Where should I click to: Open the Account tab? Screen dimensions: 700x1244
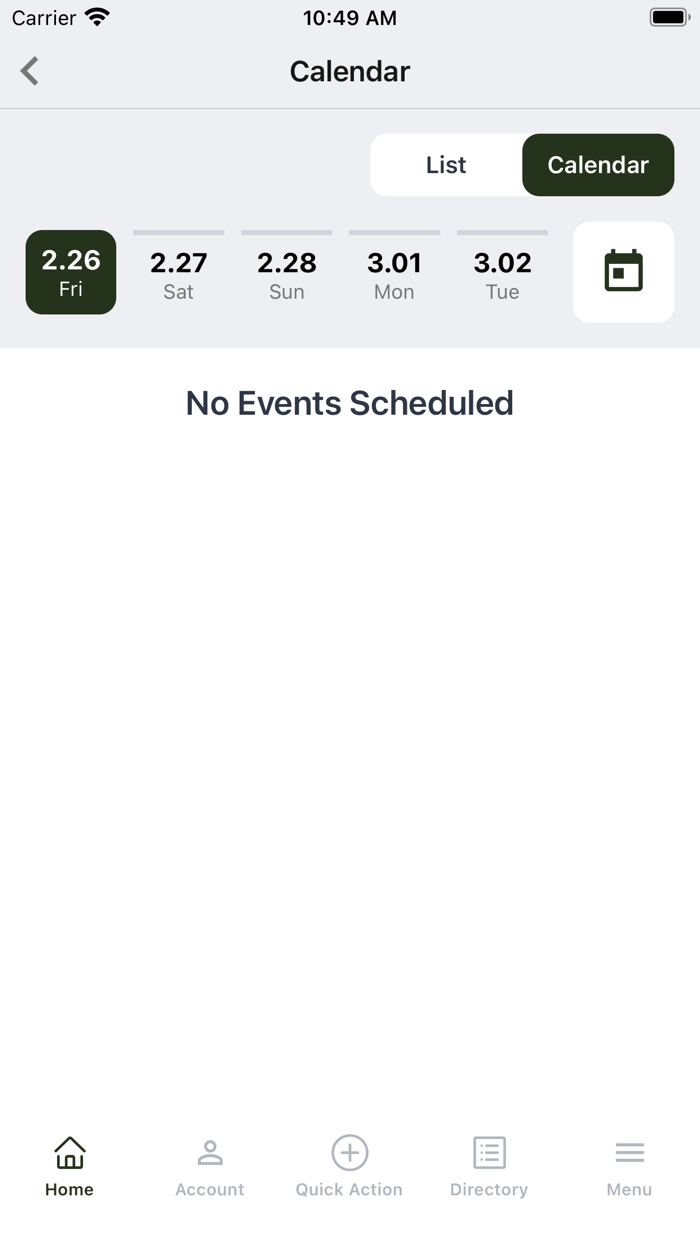(x=210, y=1167)
